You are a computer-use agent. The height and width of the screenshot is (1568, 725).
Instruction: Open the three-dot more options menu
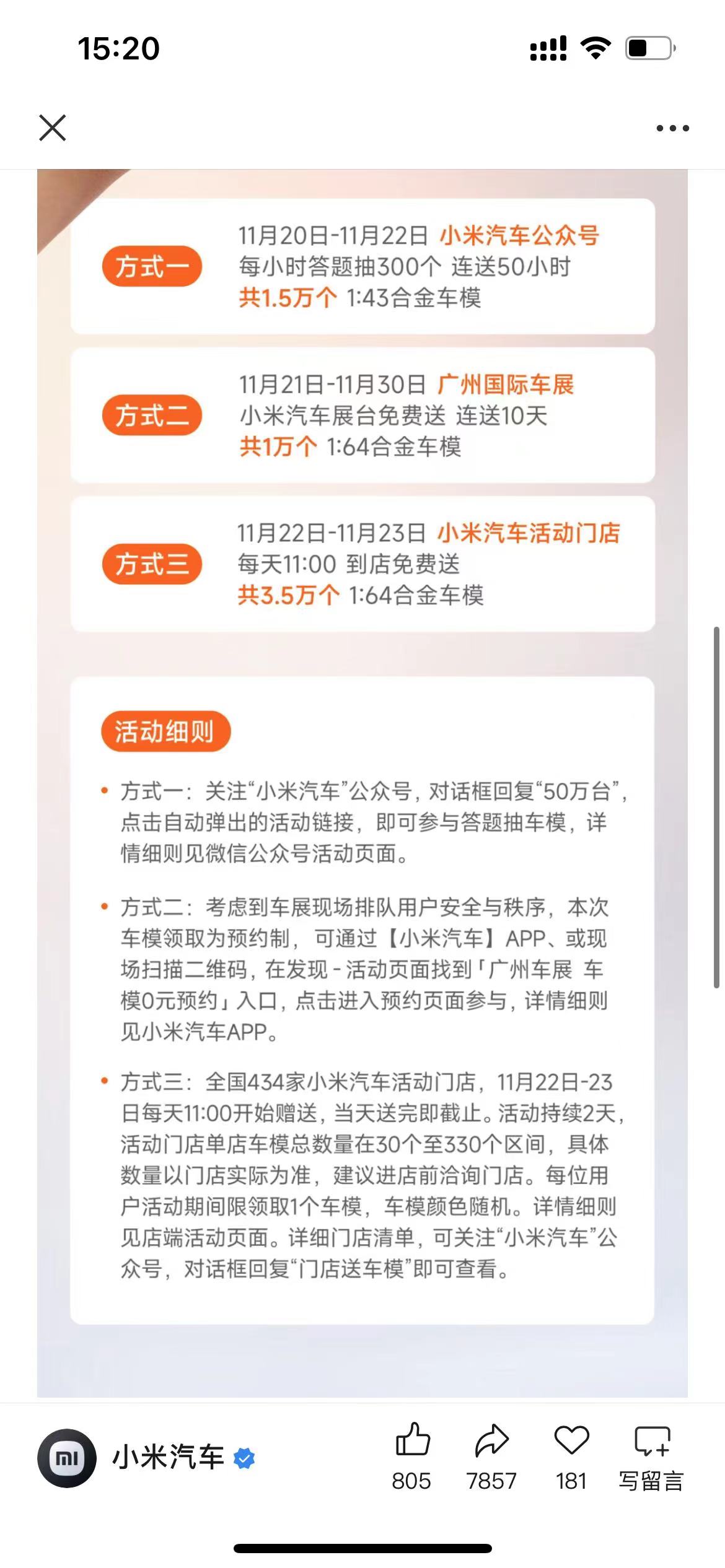point(672,128)
